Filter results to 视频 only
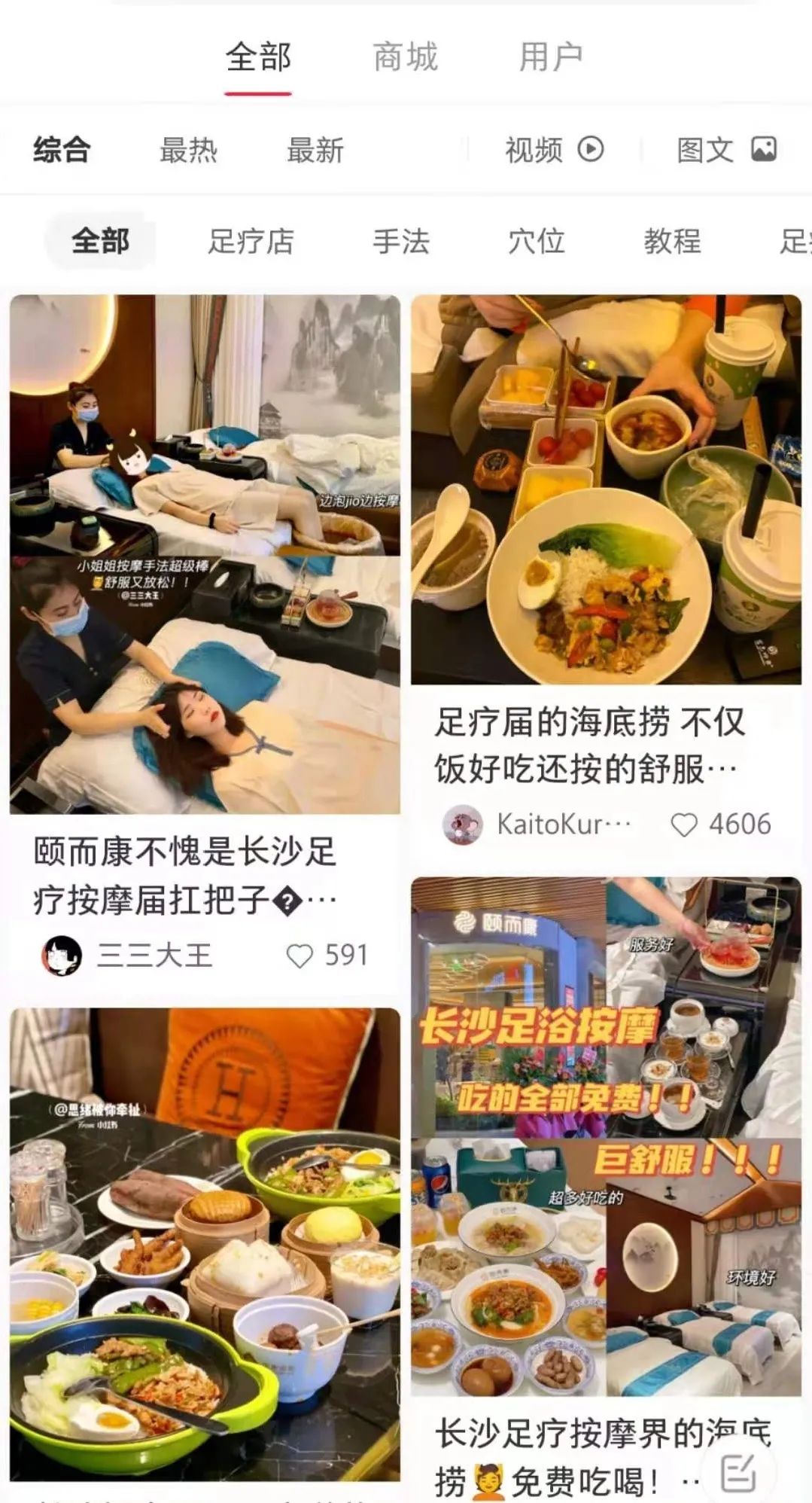 point(554,150)
